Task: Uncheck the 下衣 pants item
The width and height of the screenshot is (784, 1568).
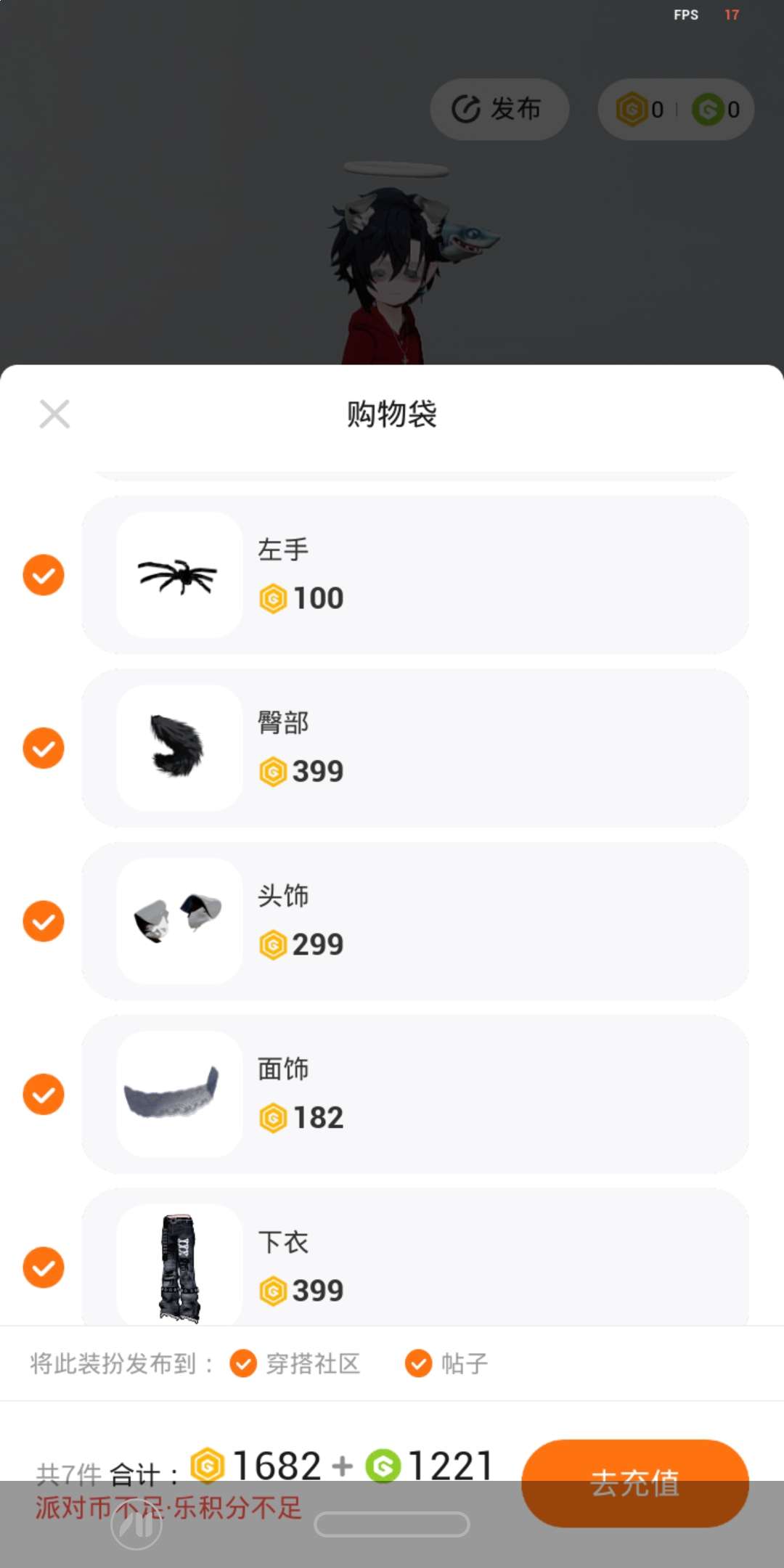Action: point(44,1267)
